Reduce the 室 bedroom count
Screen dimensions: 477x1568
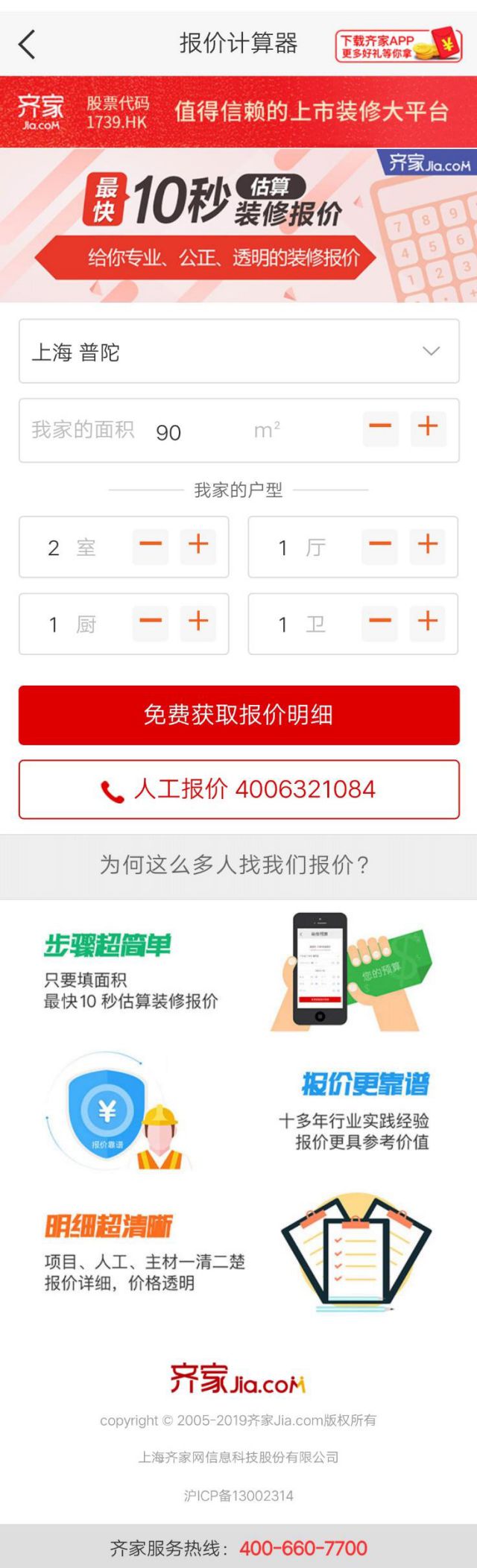click(x=151, y=546)
